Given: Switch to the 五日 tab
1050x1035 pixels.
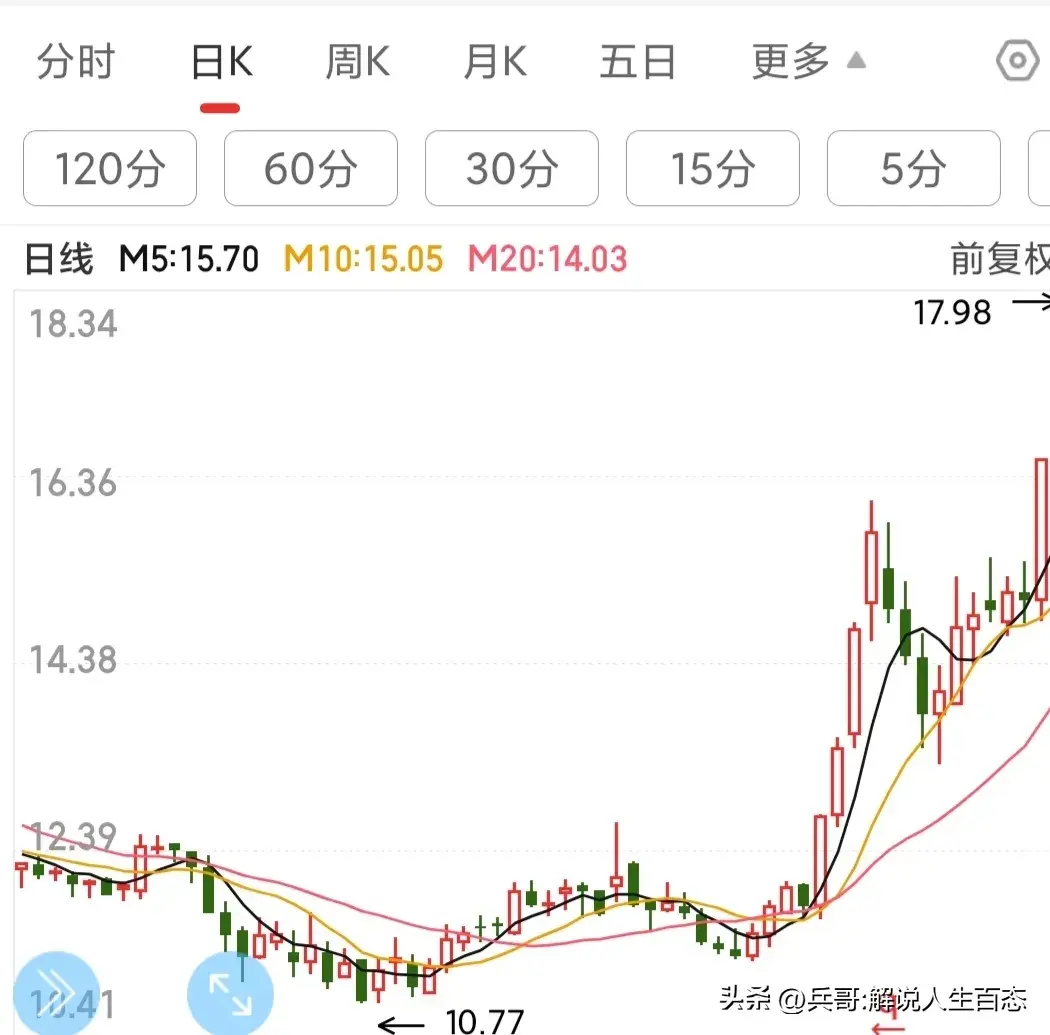Looking at the screenshot, I should click(637, 63).
